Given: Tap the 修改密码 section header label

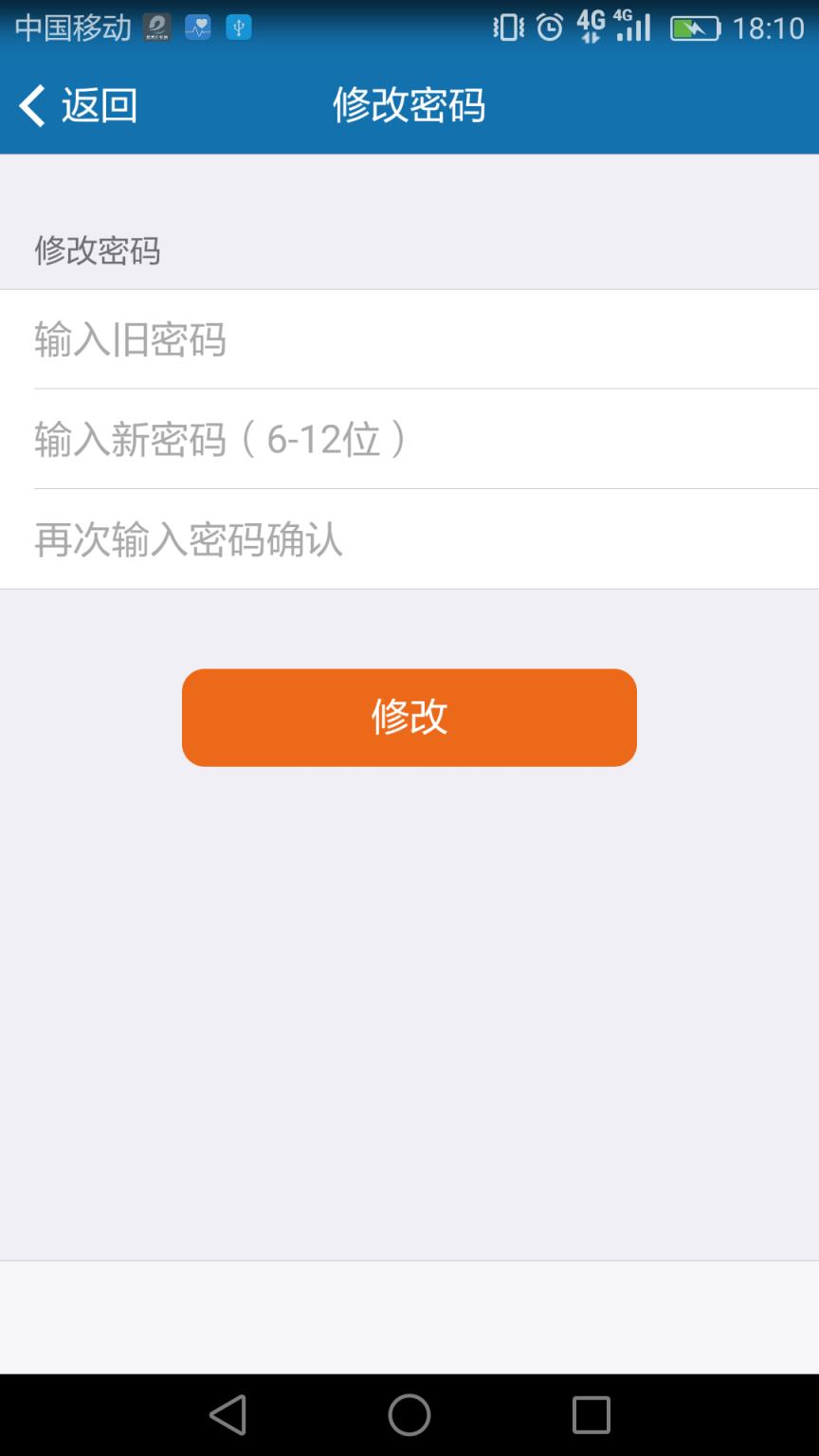Looking at the screenshot, I should click(x=98, y=251).
